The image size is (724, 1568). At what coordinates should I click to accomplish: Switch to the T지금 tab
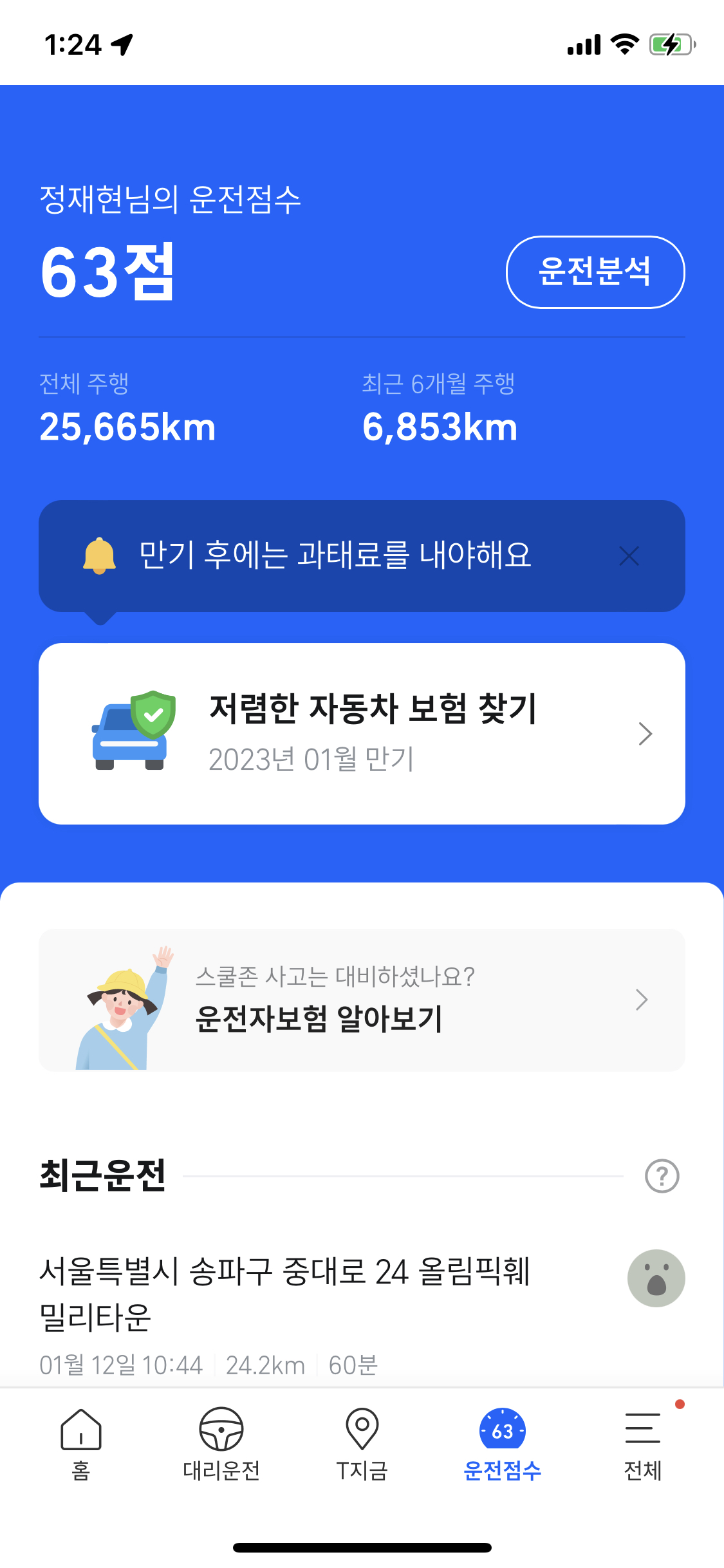click(362, 1441)
